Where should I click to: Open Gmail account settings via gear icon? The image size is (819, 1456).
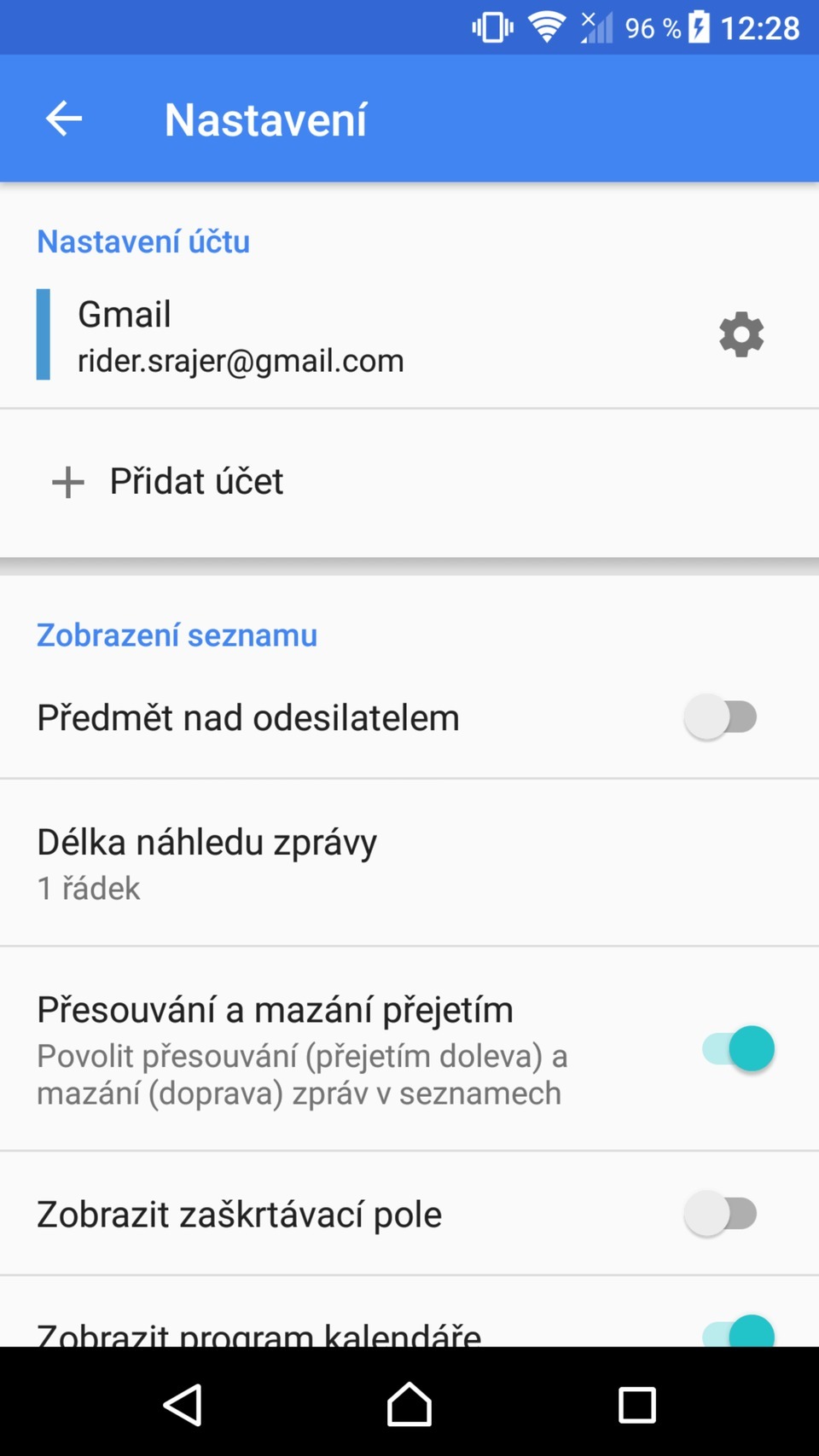(x=741, y=334)
